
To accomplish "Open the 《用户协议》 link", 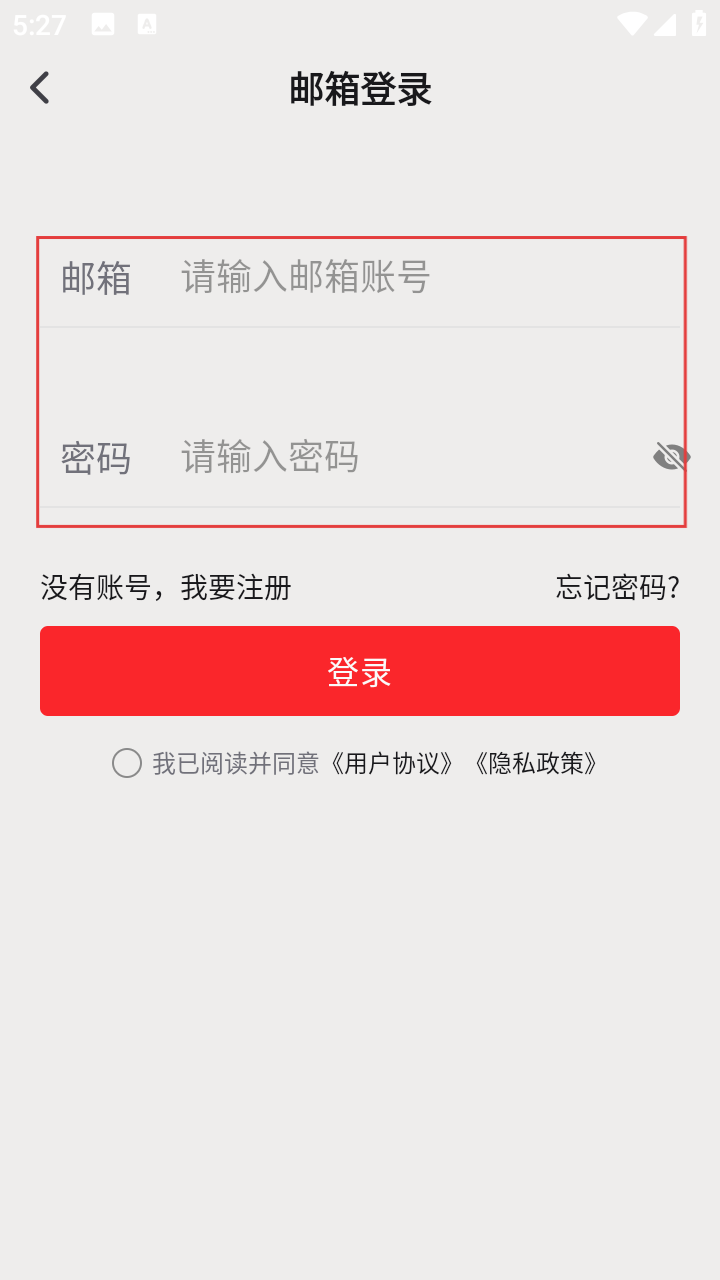I will point(393,763).
